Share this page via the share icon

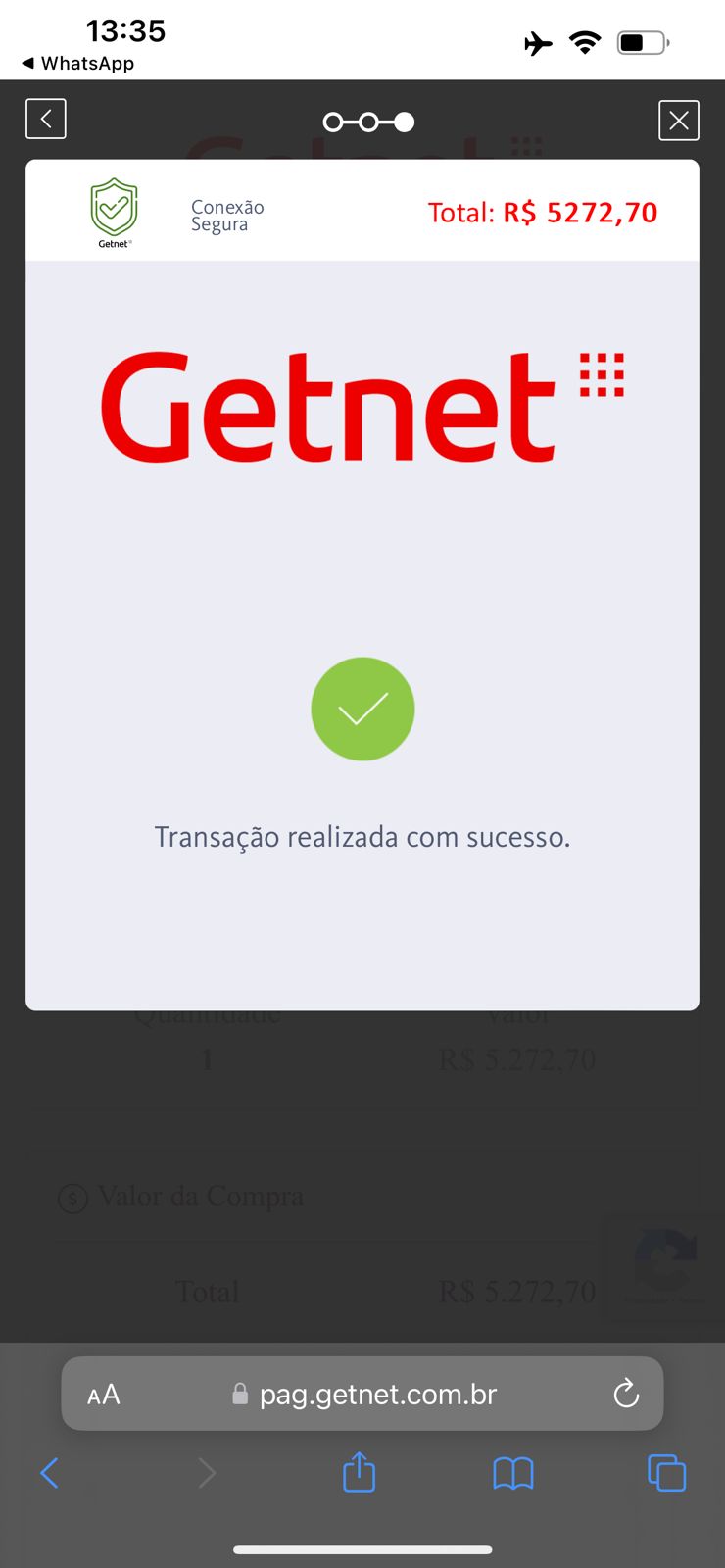[x=360, y=1472]
